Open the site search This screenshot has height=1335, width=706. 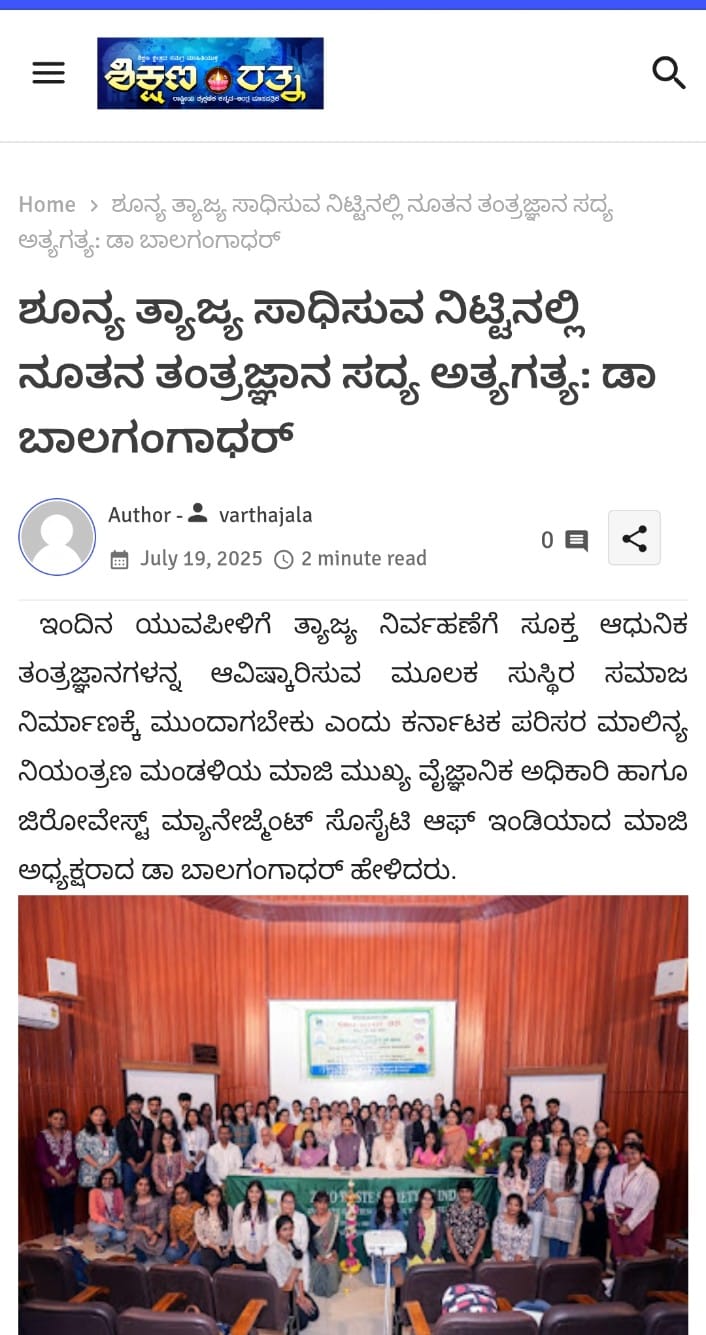(668, 73)
